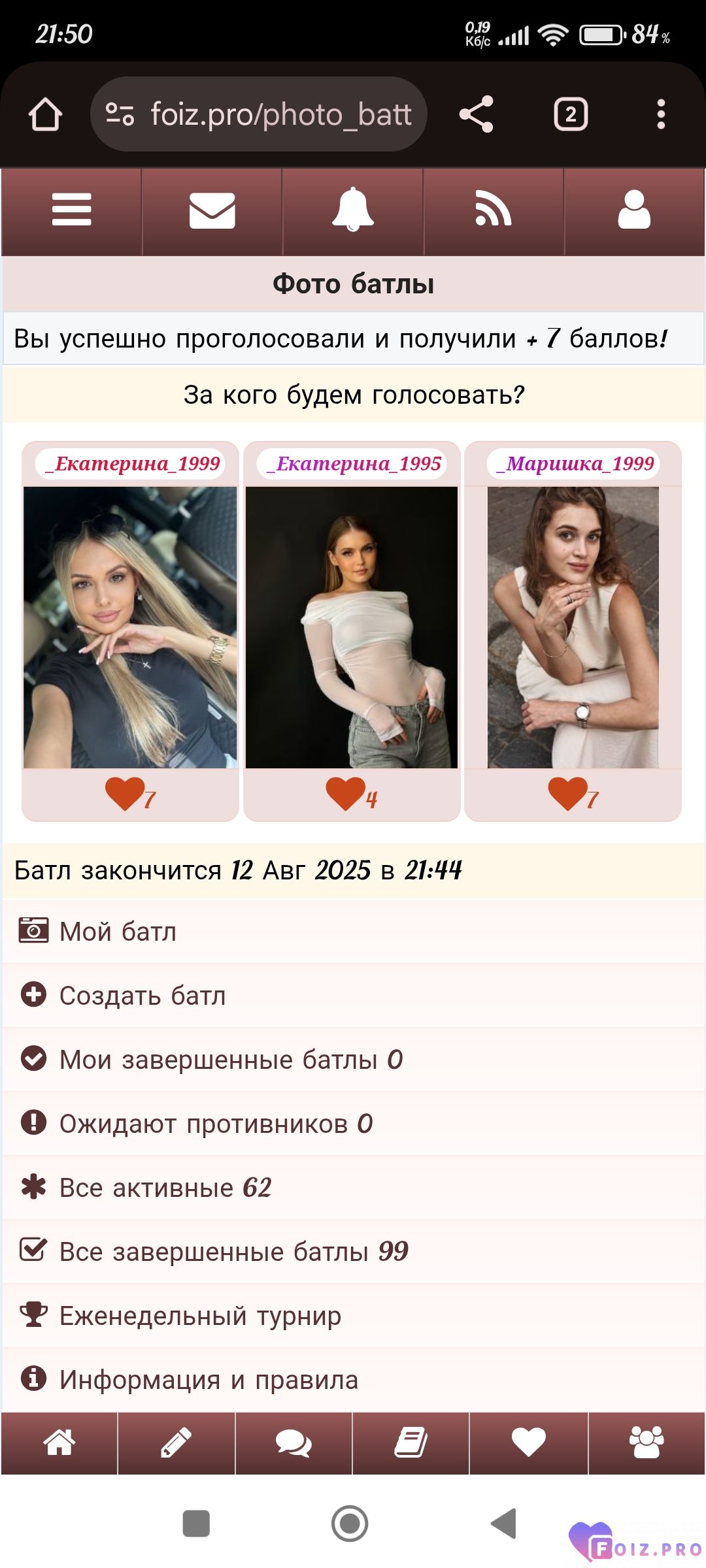Tap the chat bubbles icon in bottom bar

294,1443
